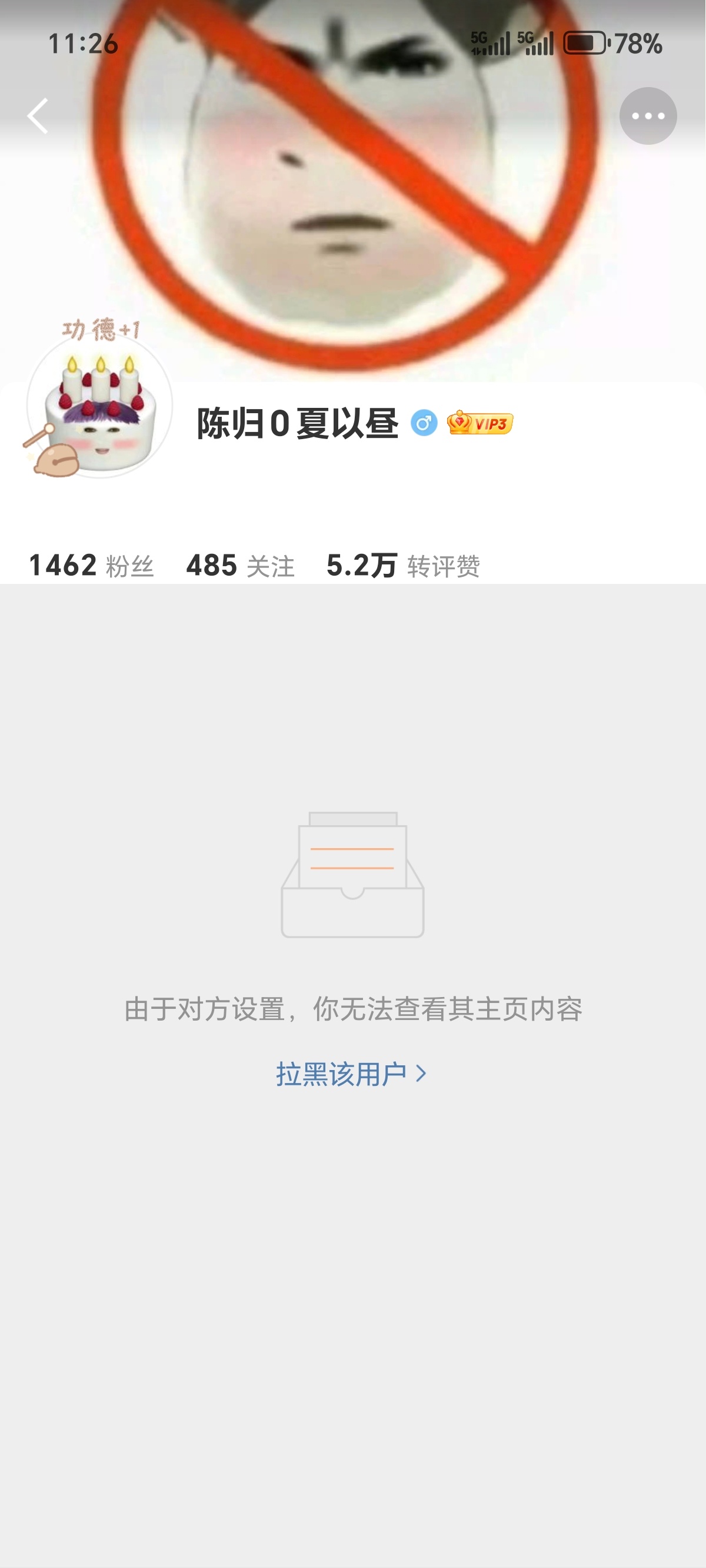Tap the back arrow to leave profile
The image size is (706, 1568).
click(x=38, y=115)
